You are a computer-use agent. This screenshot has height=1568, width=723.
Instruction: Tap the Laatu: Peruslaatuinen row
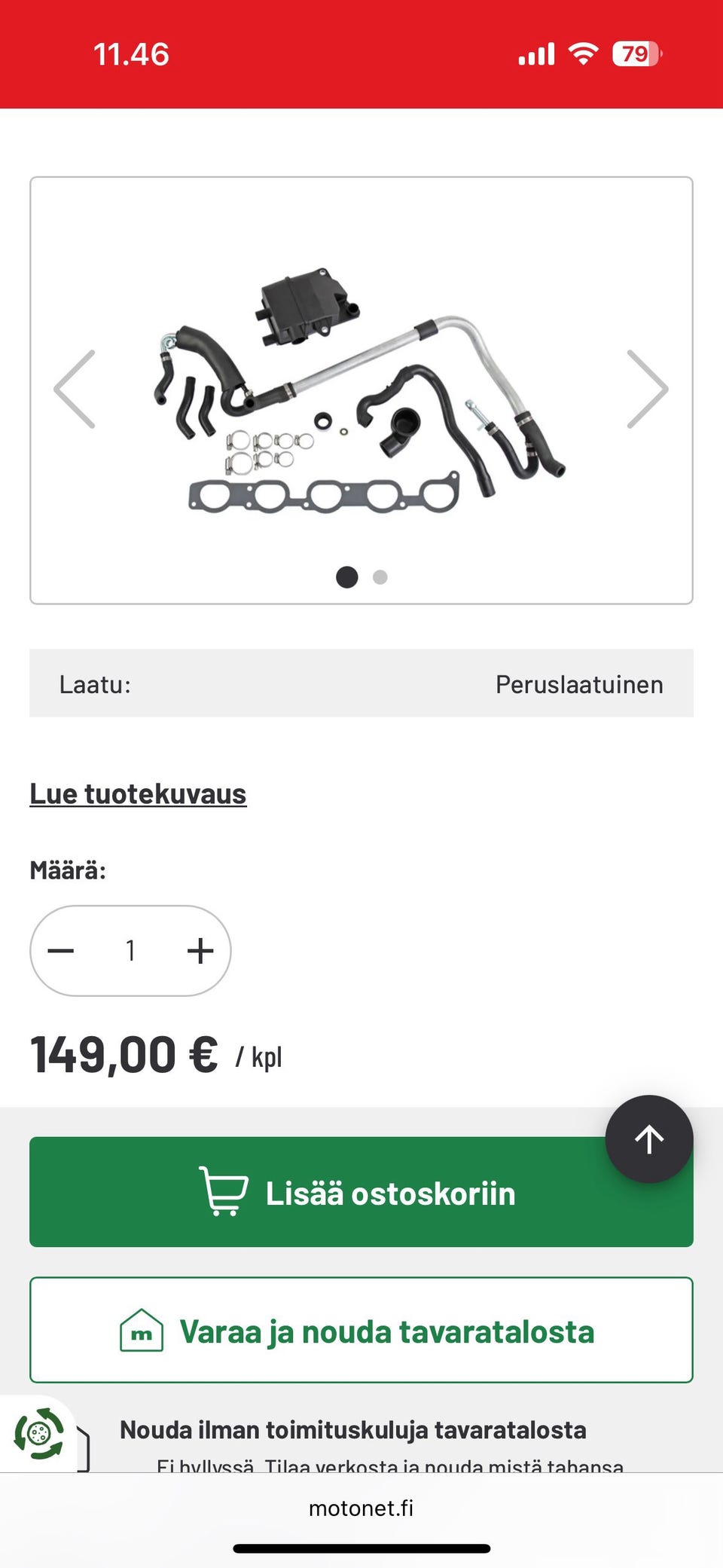point(361,683)
